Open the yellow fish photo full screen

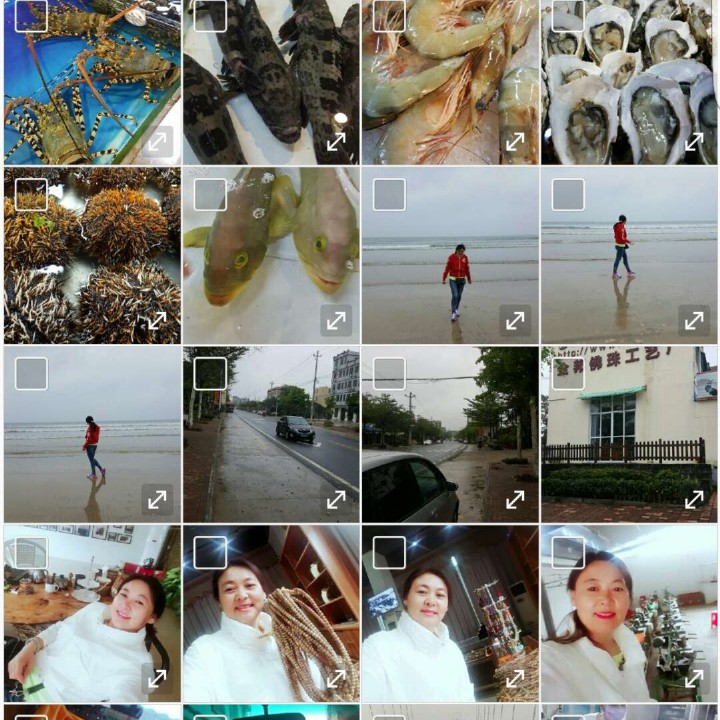click(336, 320)
